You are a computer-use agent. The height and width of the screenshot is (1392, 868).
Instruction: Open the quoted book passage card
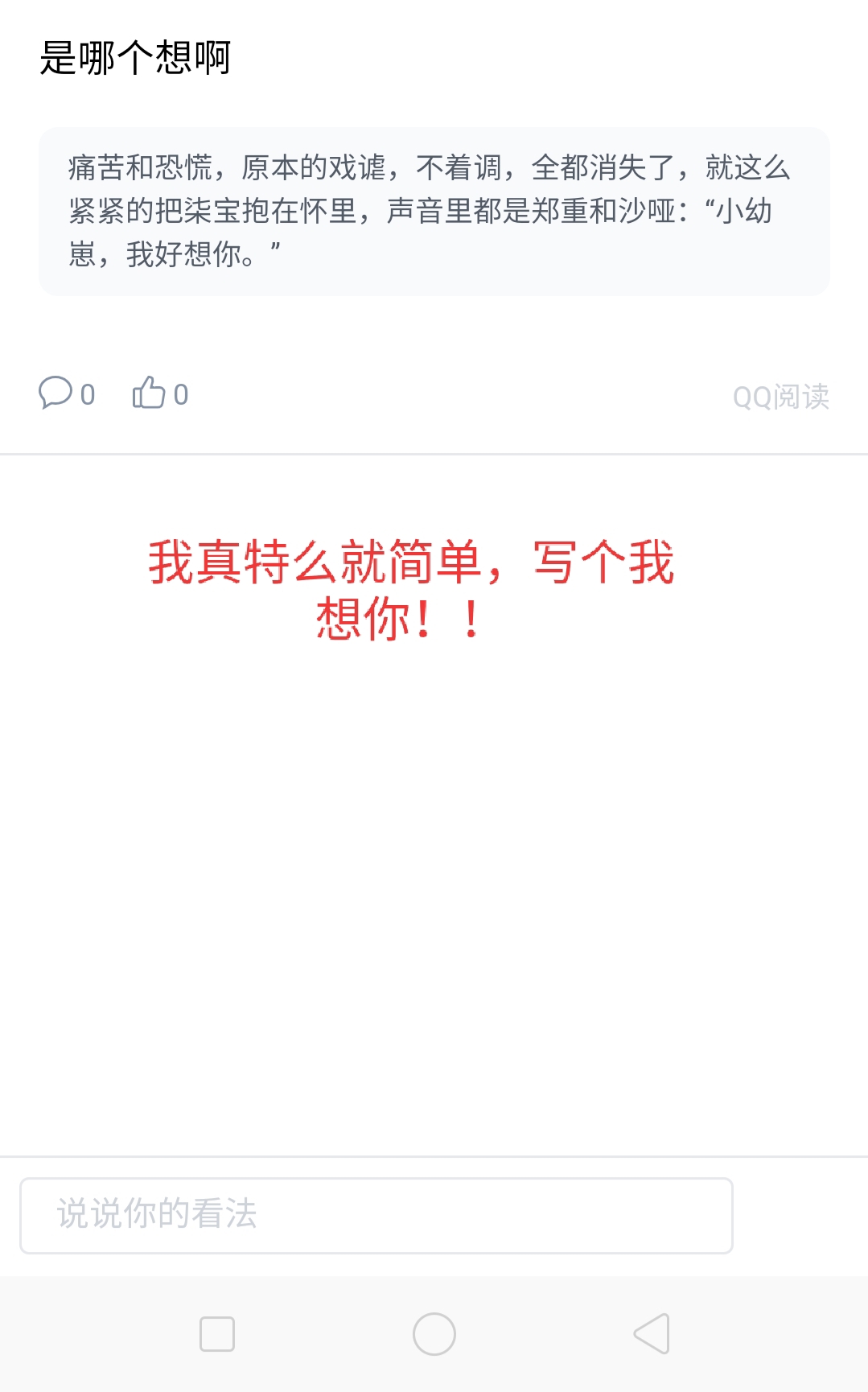pos(434,211)
